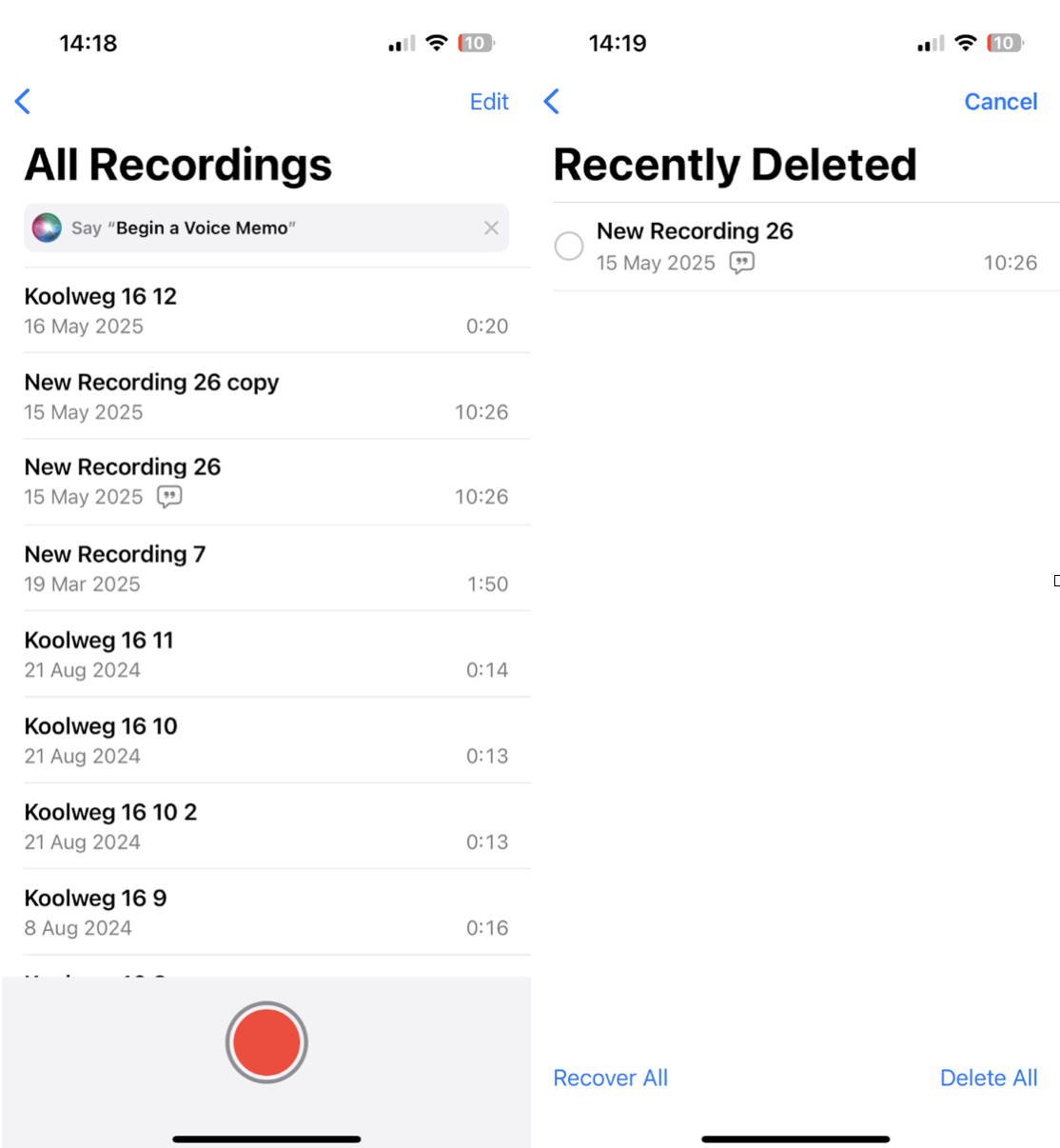The image size is (1060, 1148).
Task: Open New Recording 7
Action: pyautogui.click(x=266, y=568)
